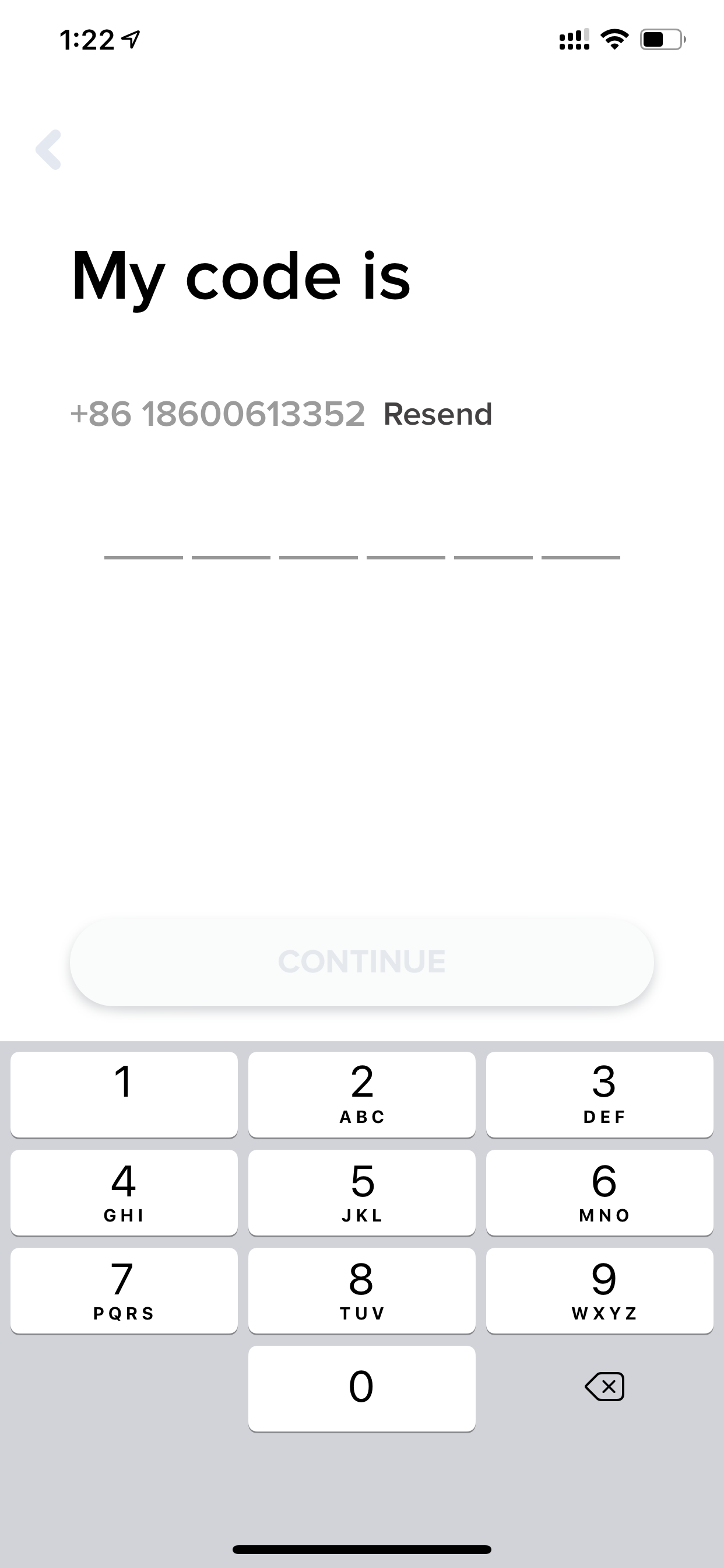Enter digit 0 on the keypad
Viewport: 724px width, 1568px height.
click(x=362, y=1388)
